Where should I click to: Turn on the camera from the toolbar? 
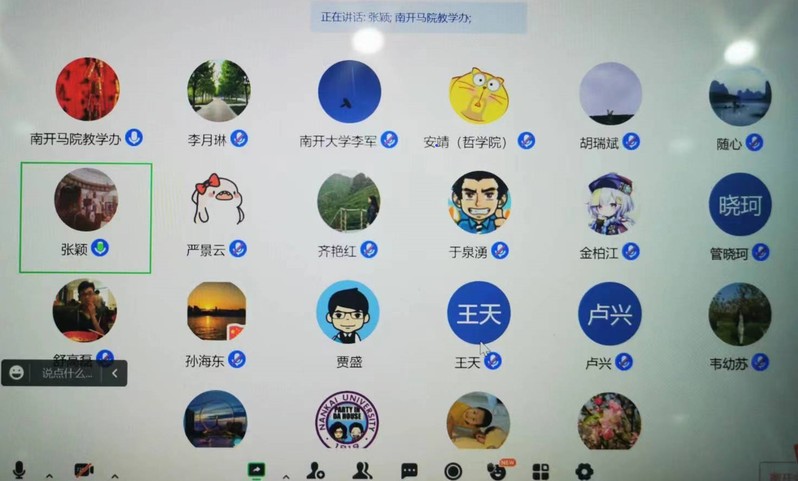pos(83,471)
